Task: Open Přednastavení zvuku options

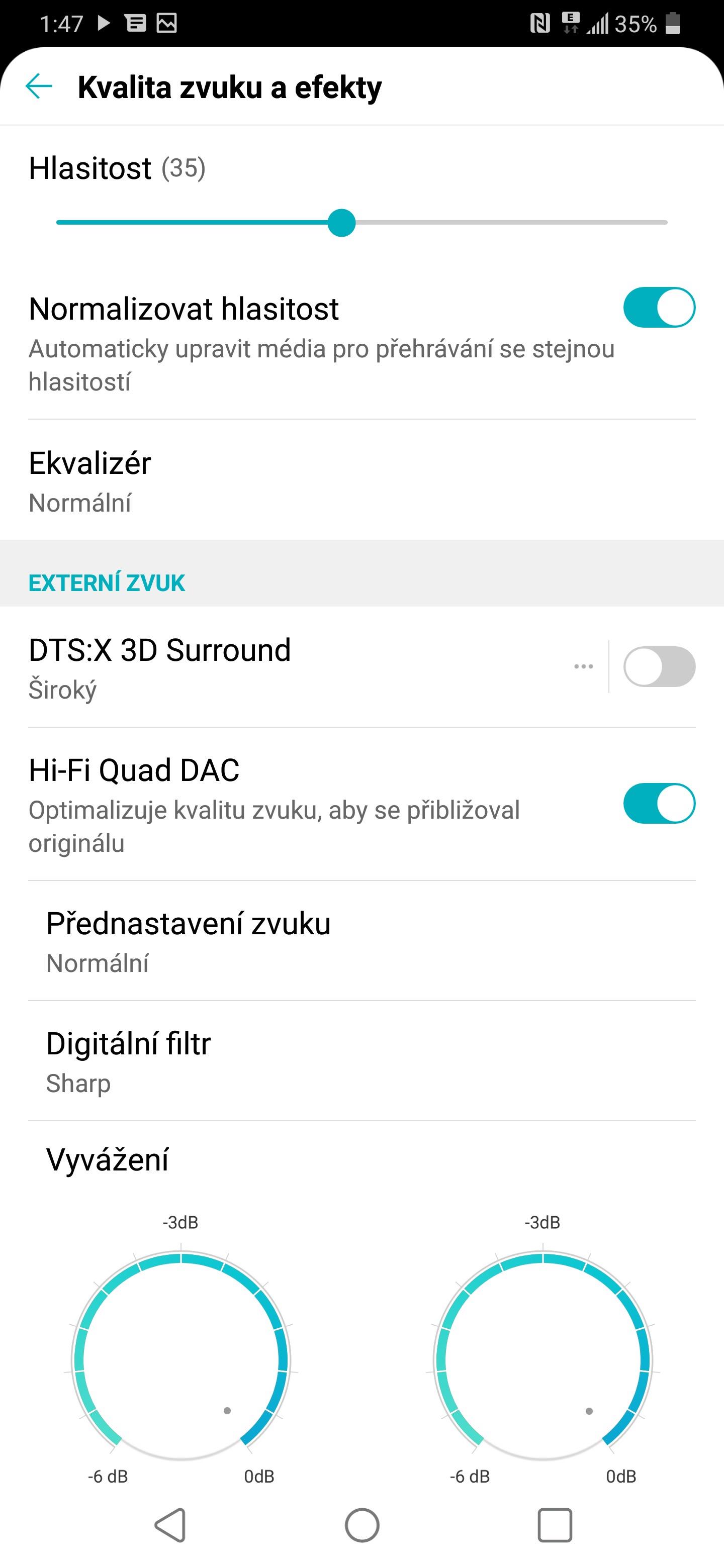Action: [361, 941]
